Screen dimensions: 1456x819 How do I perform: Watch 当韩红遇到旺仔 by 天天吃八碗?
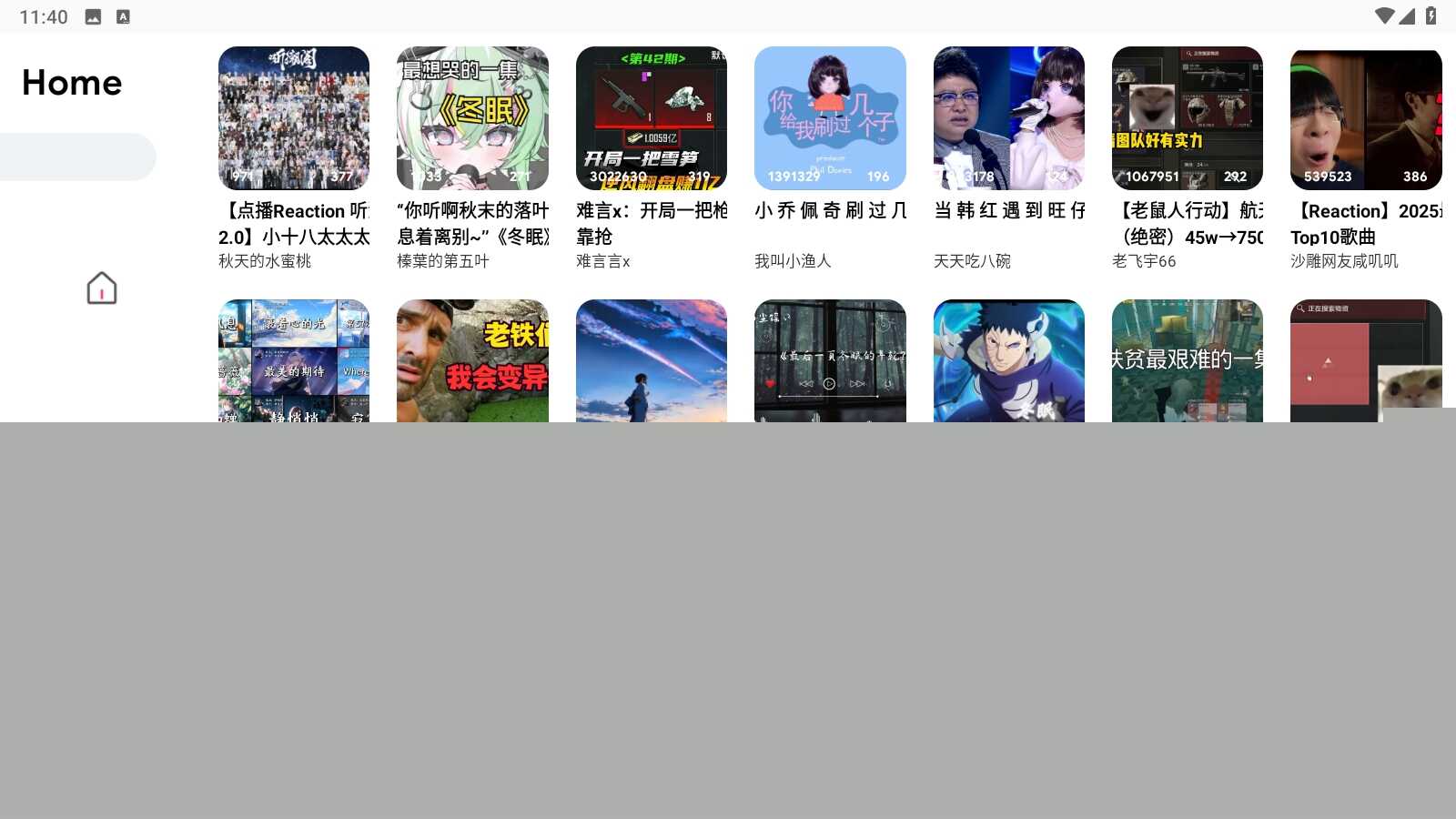pyautogui.click(x=1008, y=119)
